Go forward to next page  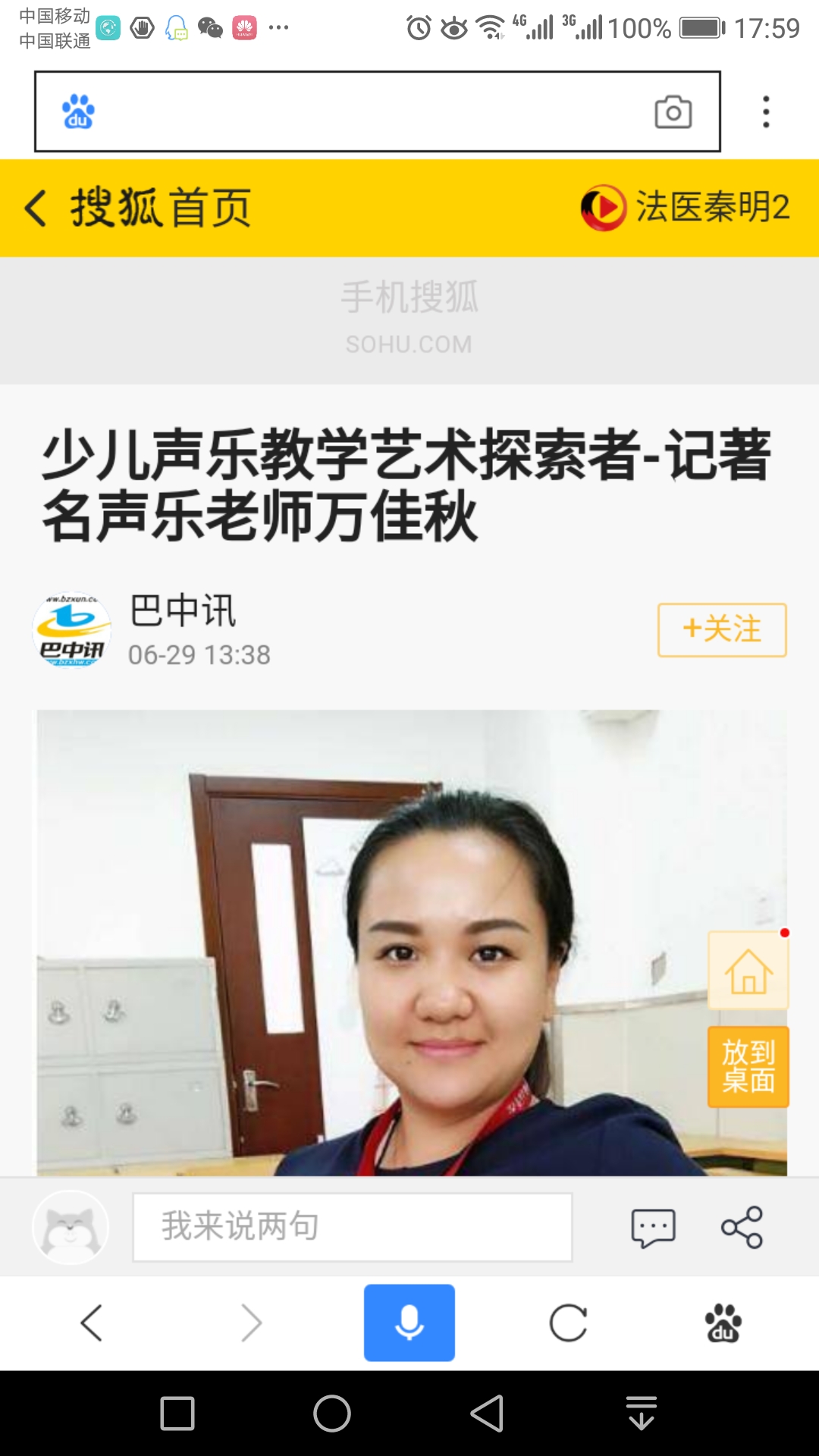(251, 1323)
